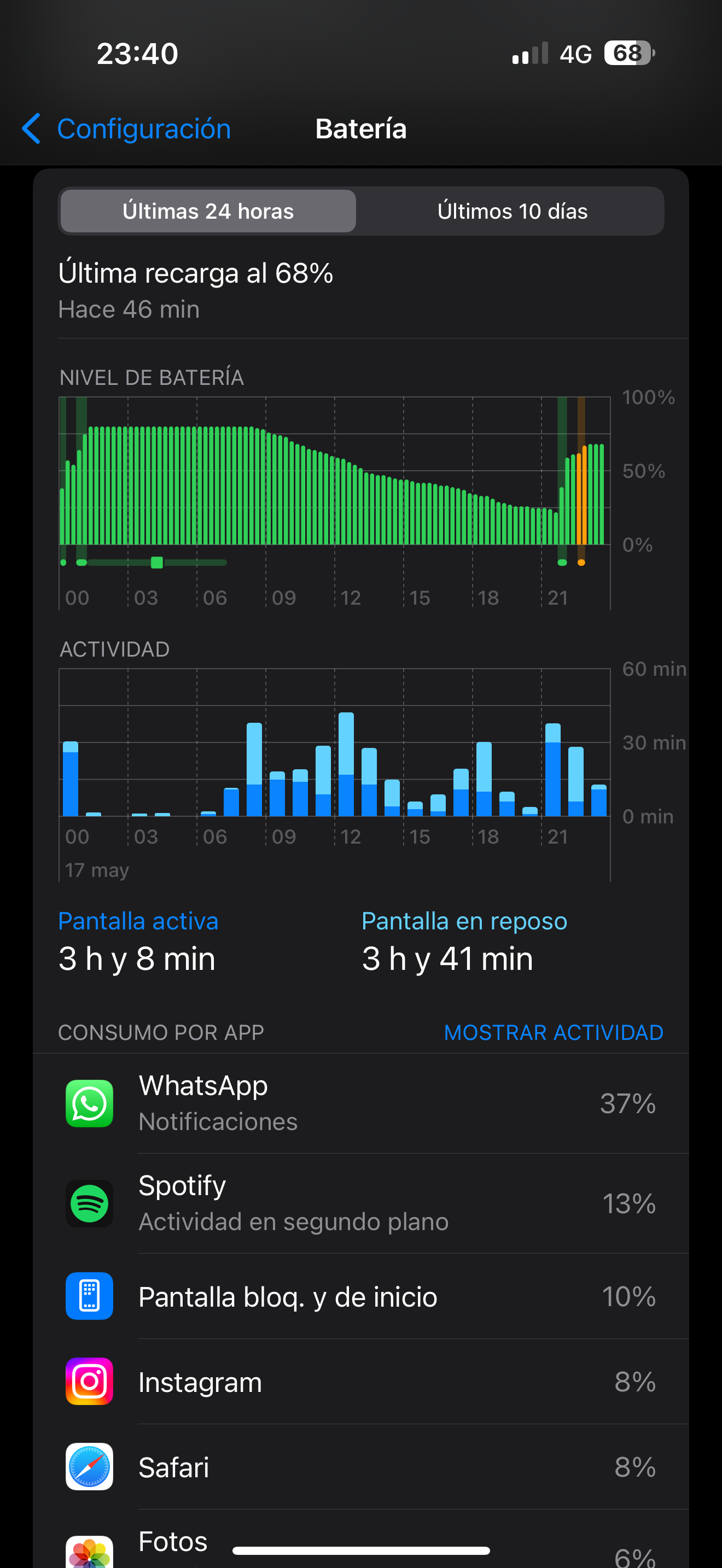The image size is (722, 1568).
Task: Choose the Instagram usage row
Action: click(x=360, y=1382)
